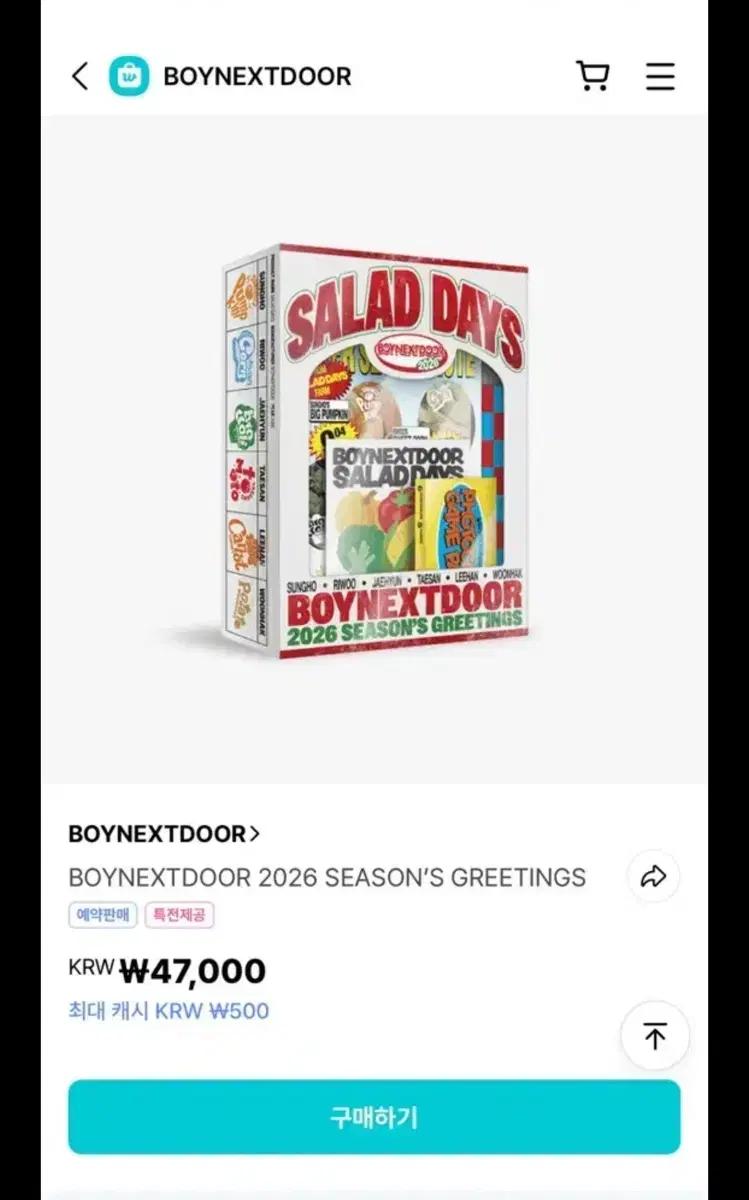749x1200 pixels.
Task: Open the shopping cart
Action: [x=592, y=76]
